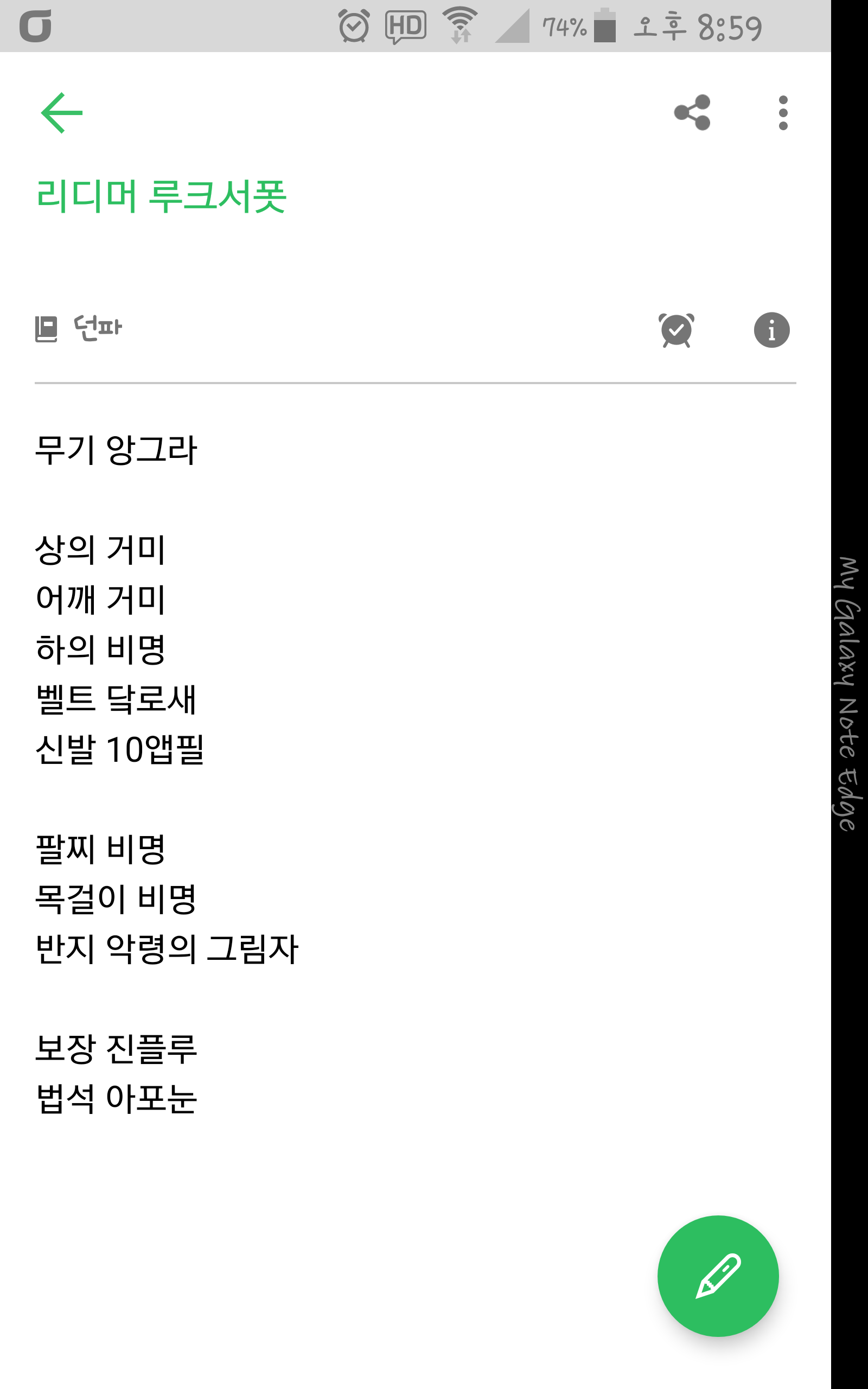This screenshot has width=868, height=1389.
Task: View note info details
Action: pos(771,330)
